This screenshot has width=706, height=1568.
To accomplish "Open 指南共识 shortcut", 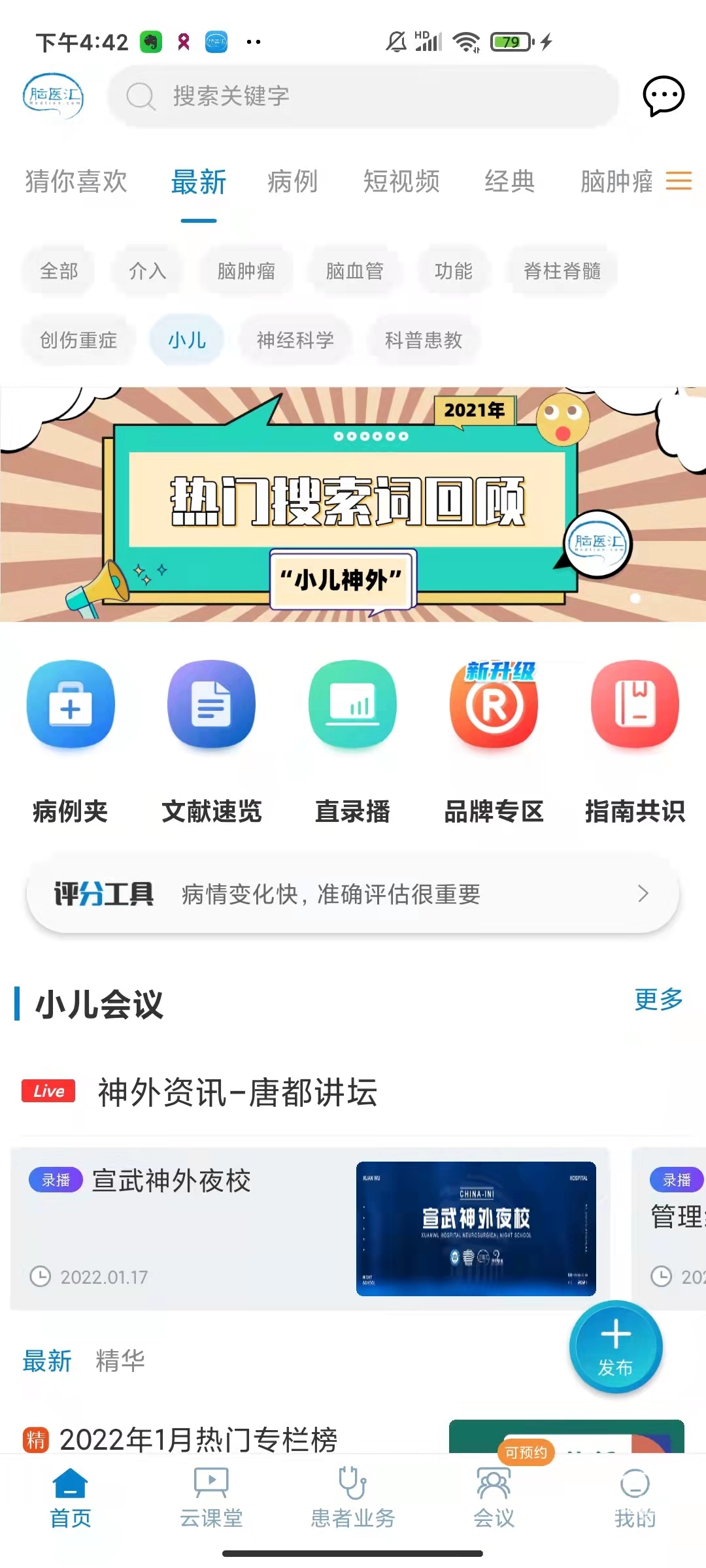I will [x=634, y=738].
